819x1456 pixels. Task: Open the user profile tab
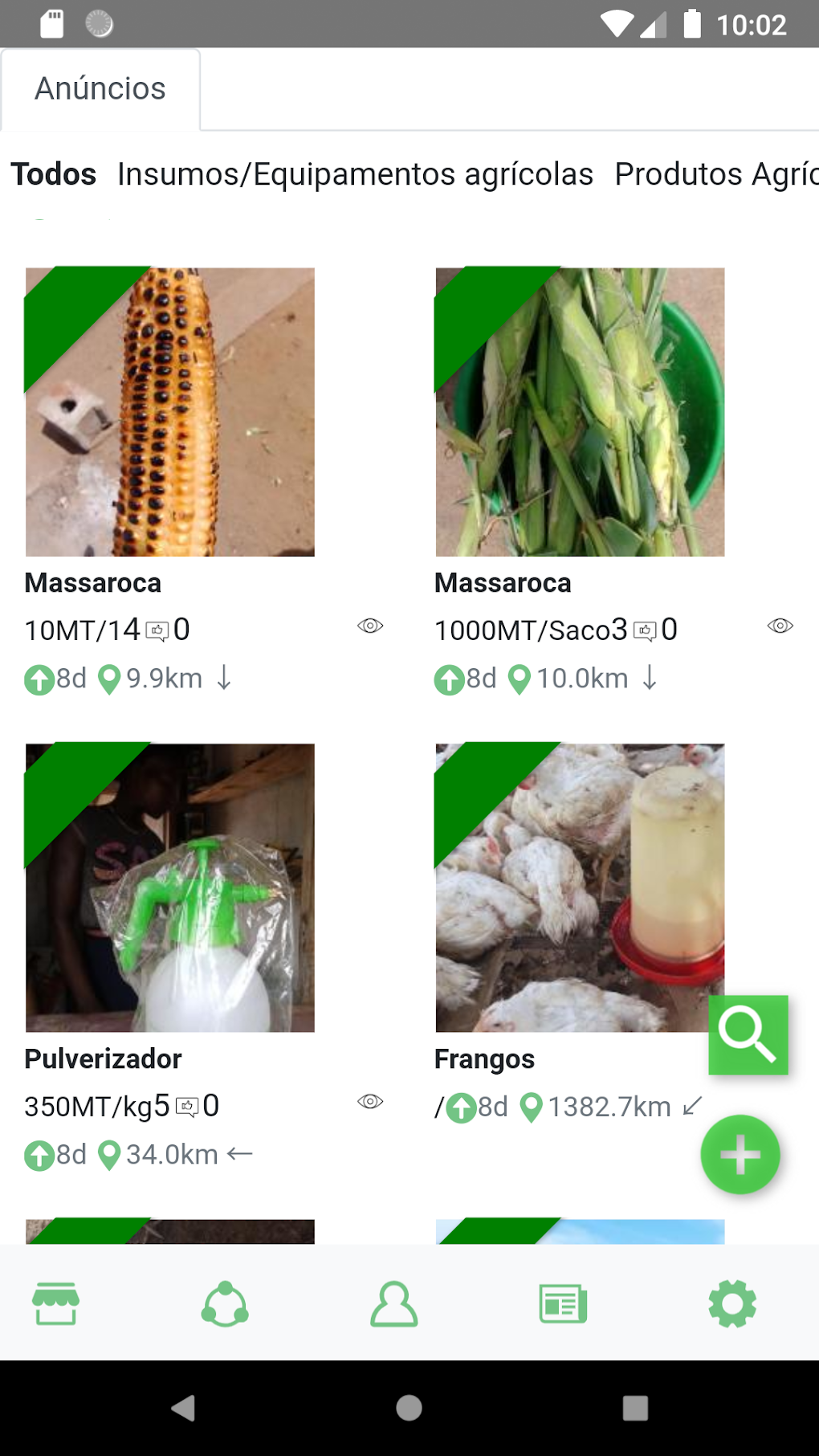393,1303
